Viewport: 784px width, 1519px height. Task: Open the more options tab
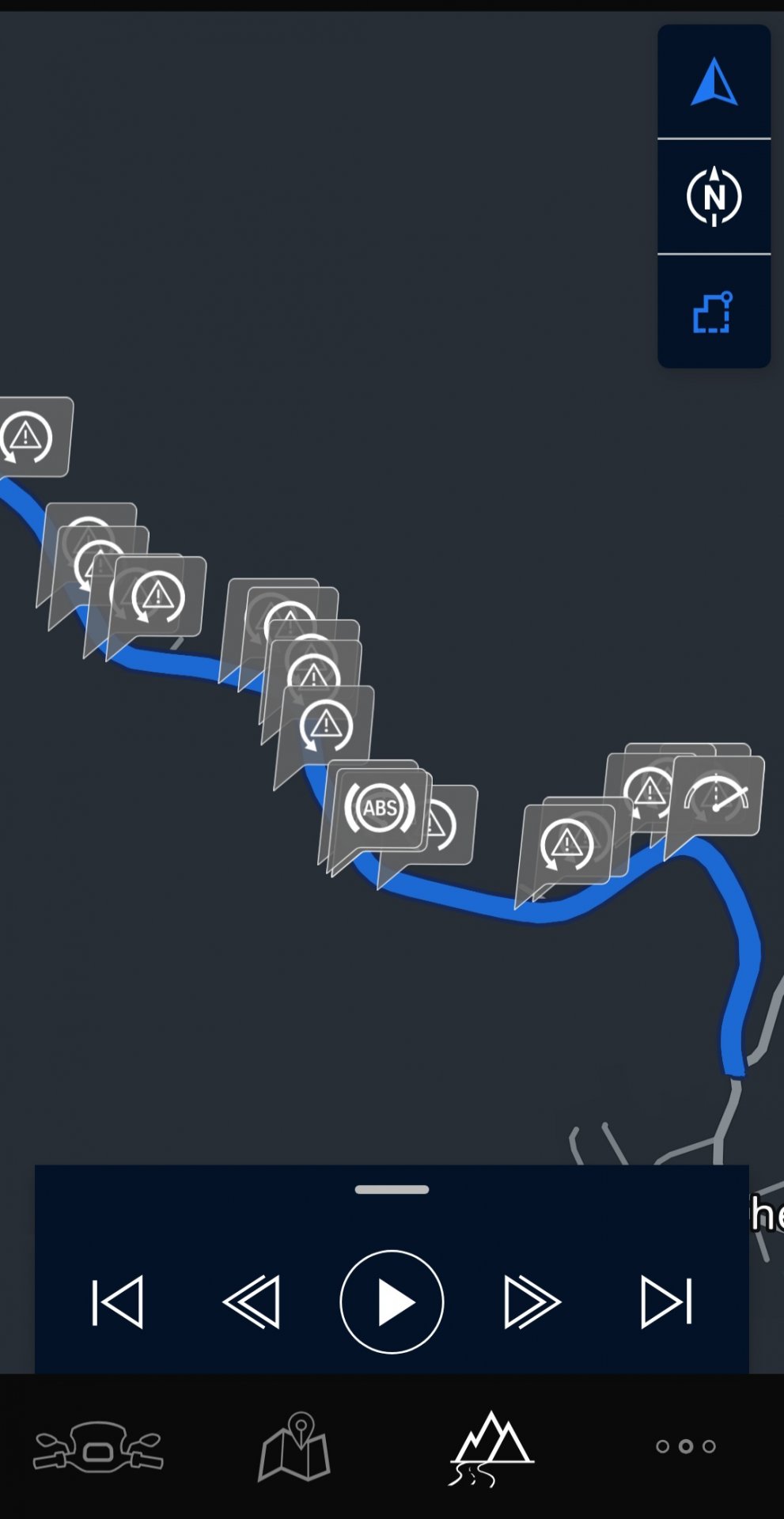(686, 1447)
